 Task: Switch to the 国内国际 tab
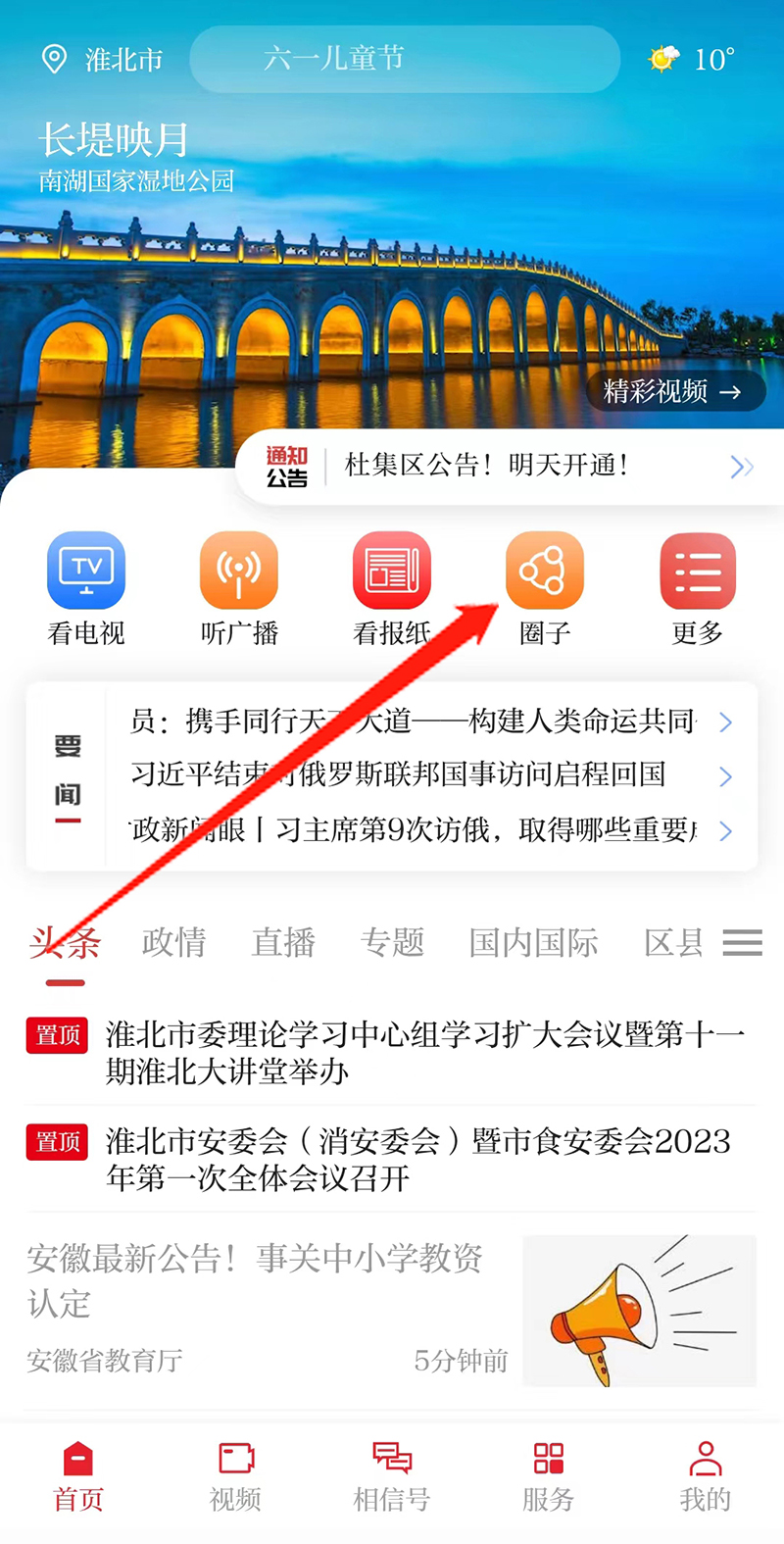533,943
